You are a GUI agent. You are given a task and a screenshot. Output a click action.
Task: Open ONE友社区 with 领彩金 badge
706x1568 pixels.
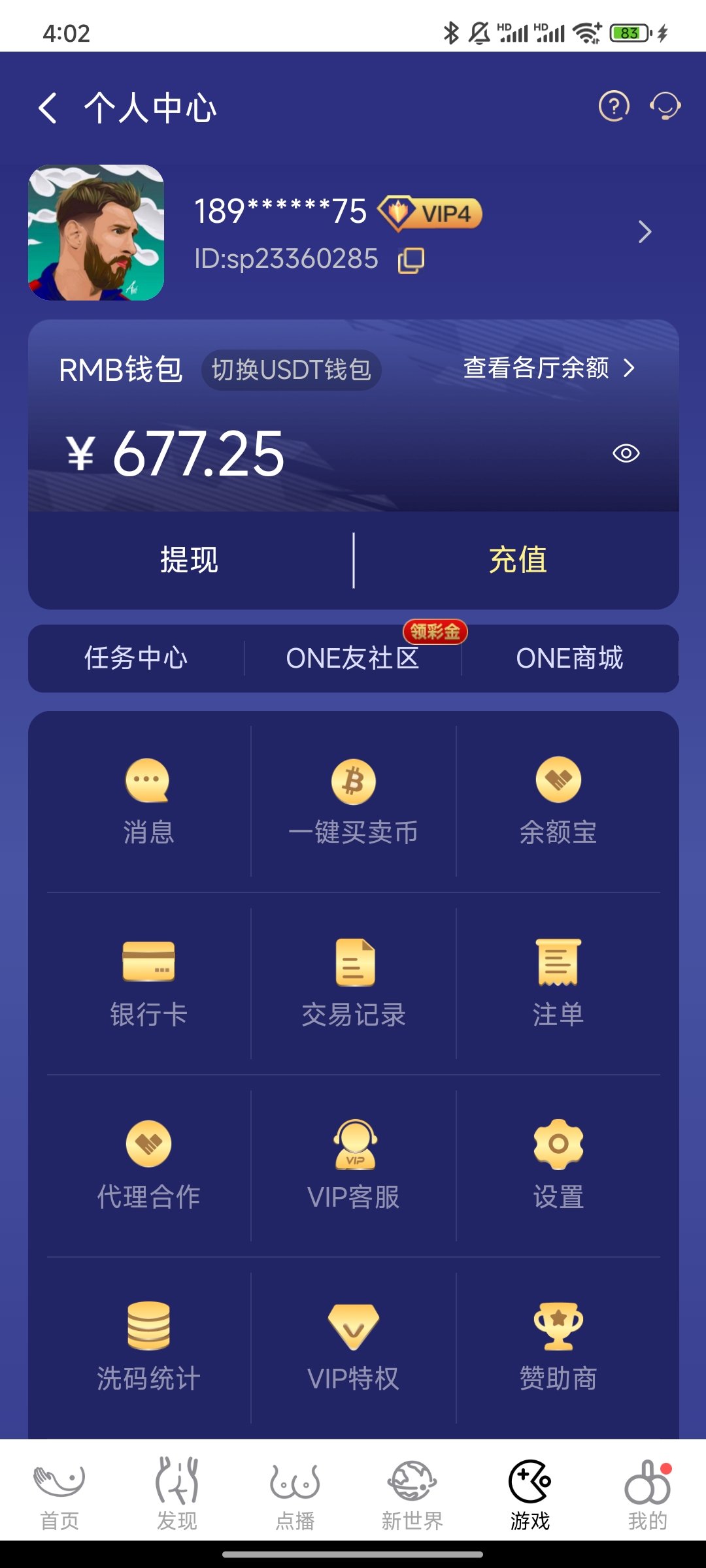(353, 659)
